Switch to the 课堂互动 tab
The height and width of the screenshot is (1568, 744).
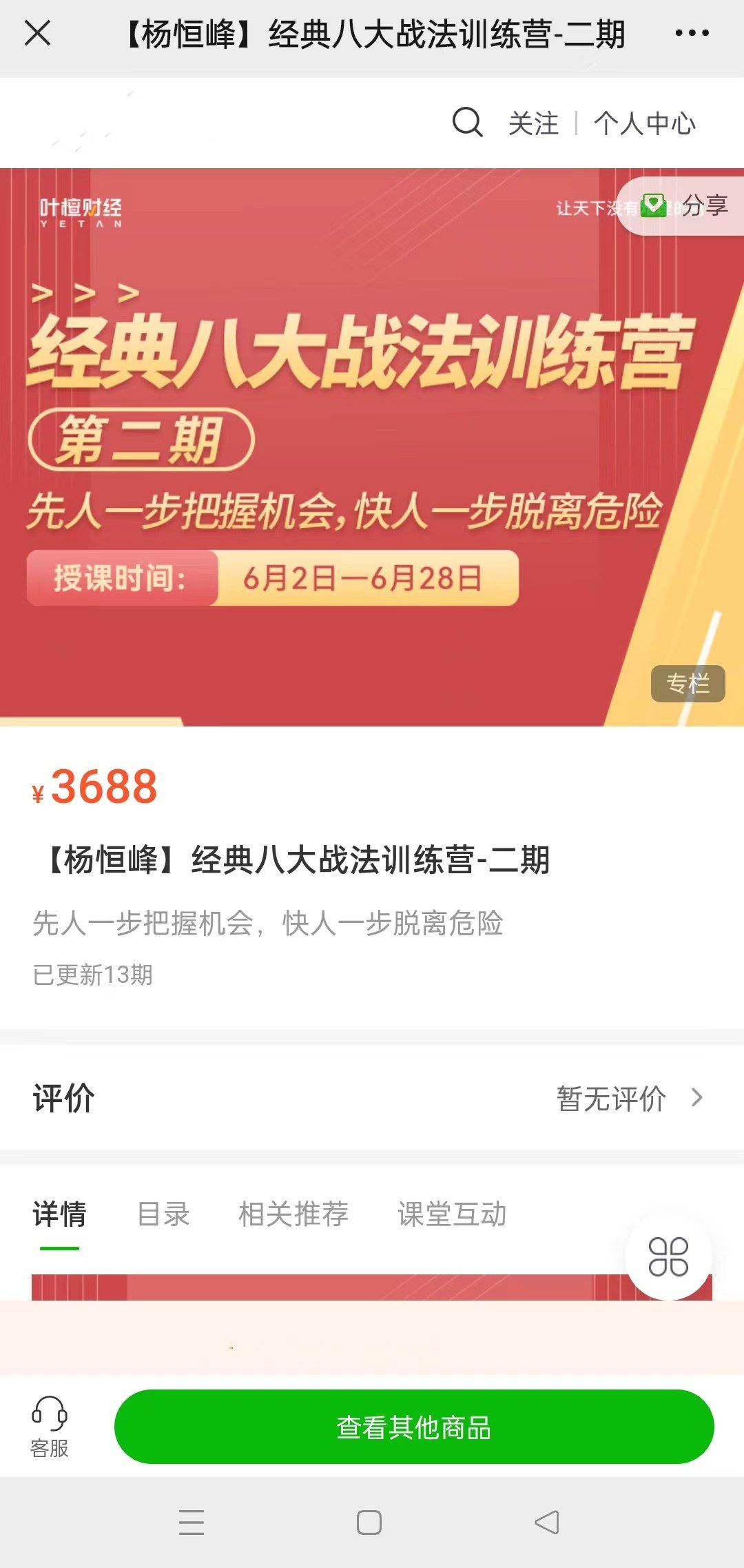click(452, 1214)
